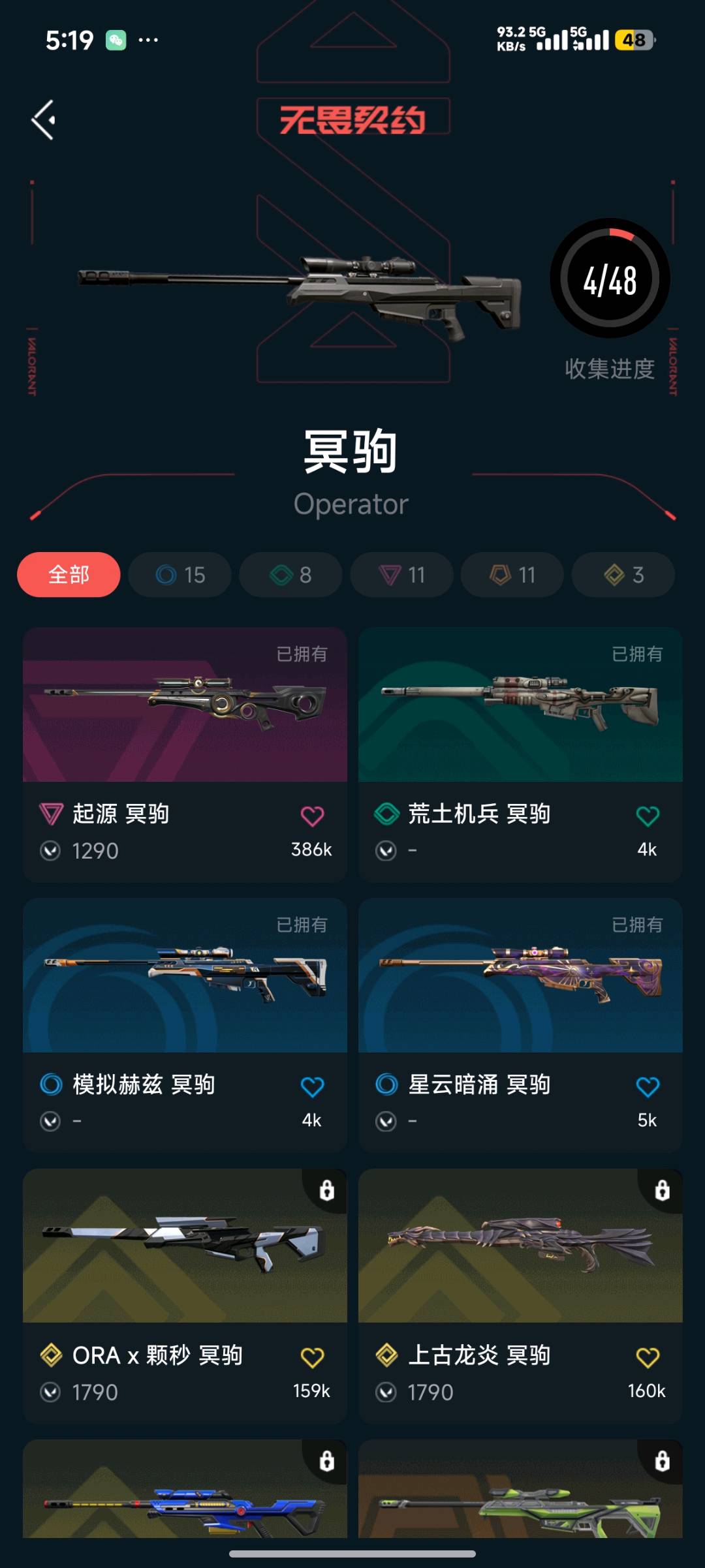This screenshot has height=1568, width=705.
Task: Select the 全部 filter chip
Action: click(x=69, y=575)
